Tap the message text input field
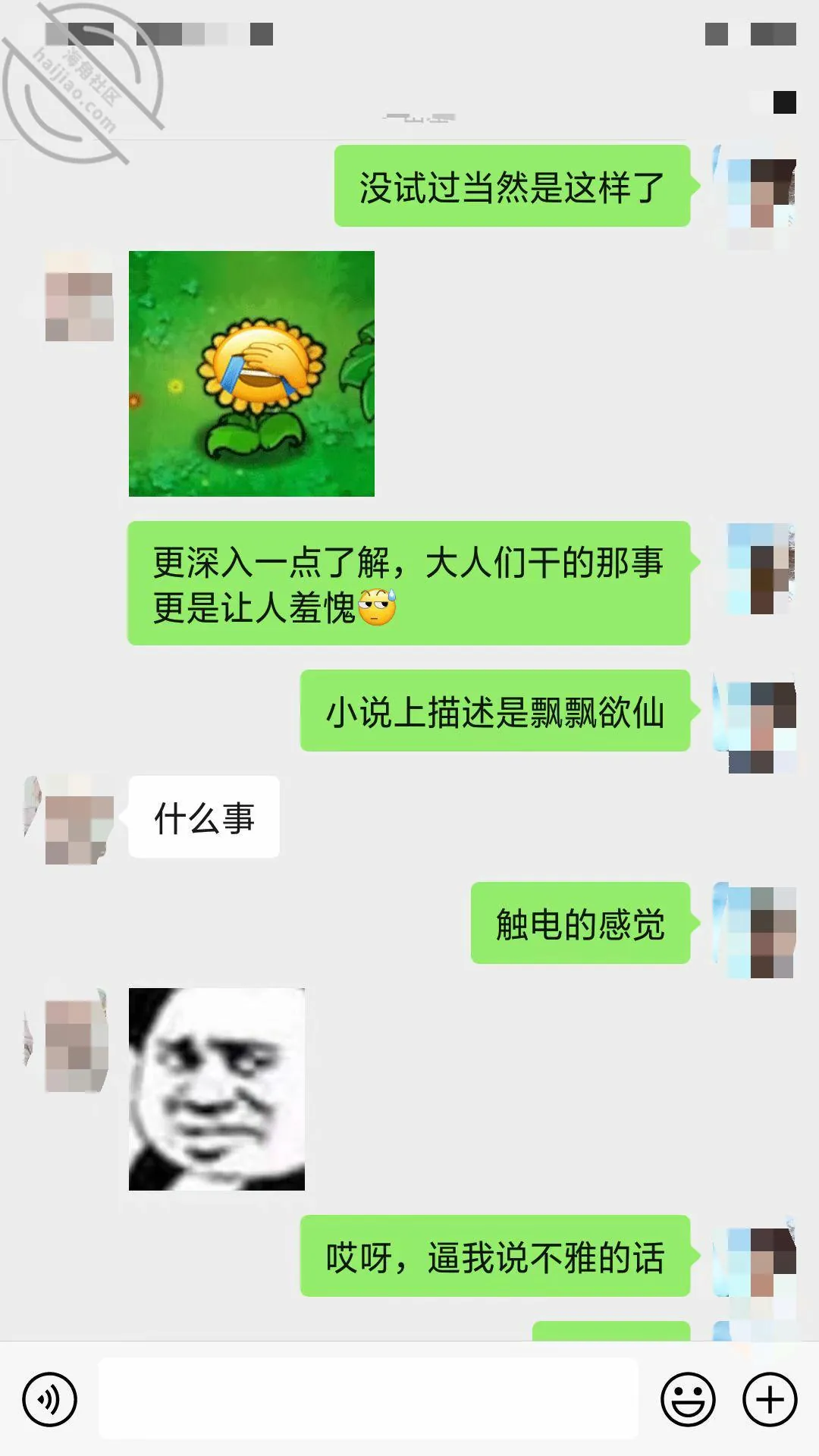Image resolution: width=819 pixels, height=1456 pixels. (369, 1398)
